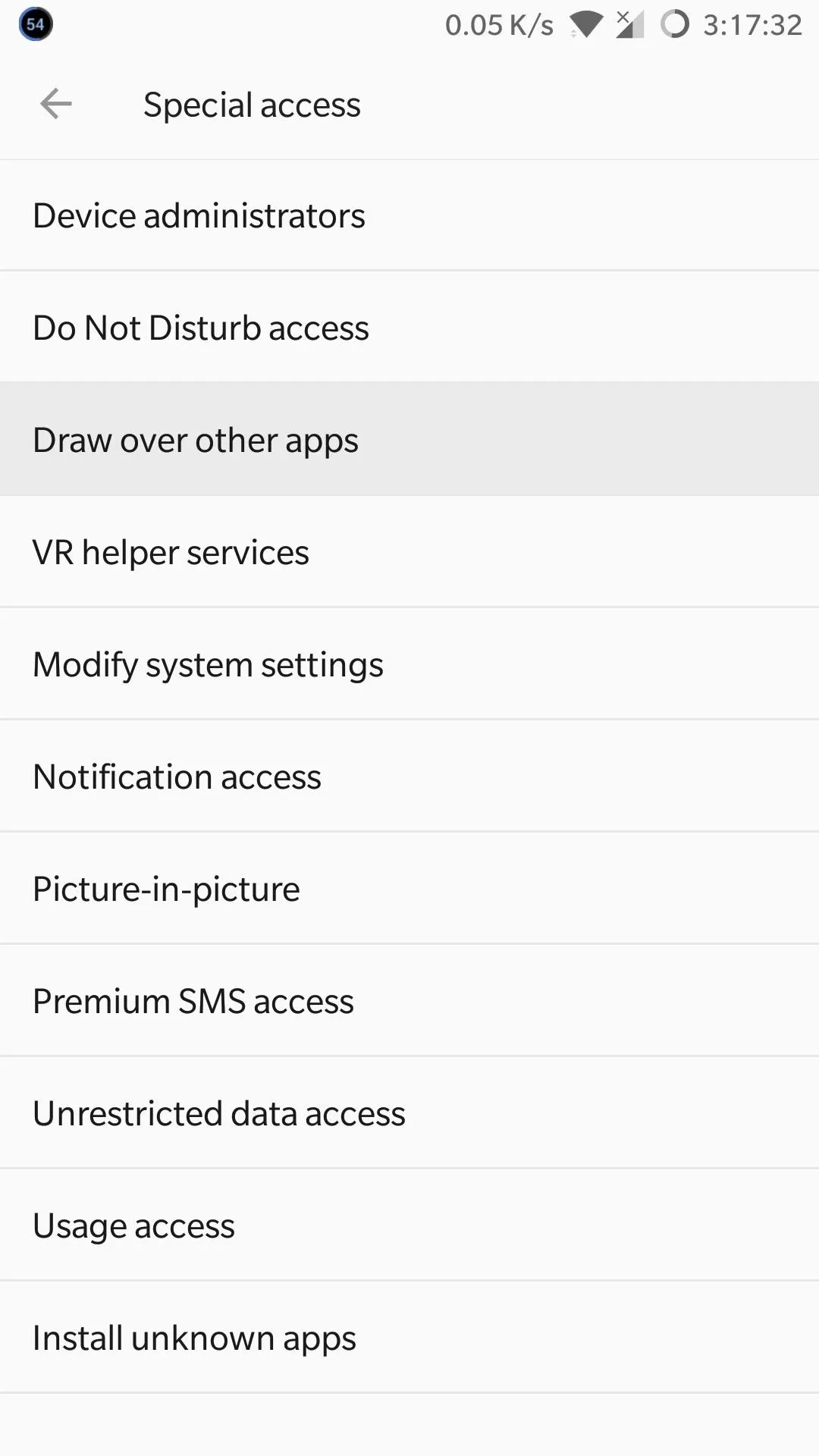Open VR helper services

pos(409,551)
